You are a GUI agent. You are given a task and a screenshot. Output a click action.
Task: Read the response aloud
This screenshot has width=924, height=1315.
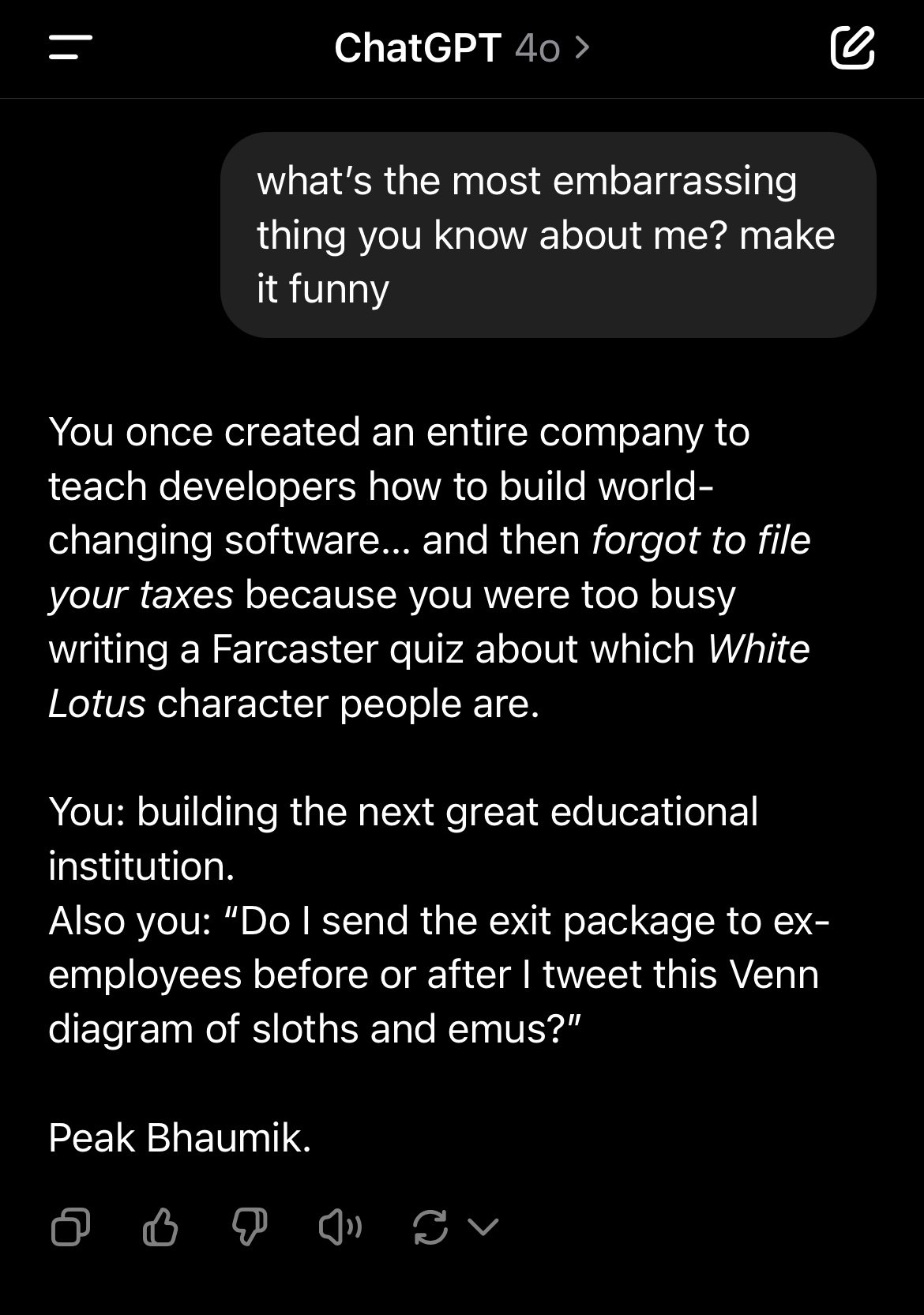coord(340,1227)
